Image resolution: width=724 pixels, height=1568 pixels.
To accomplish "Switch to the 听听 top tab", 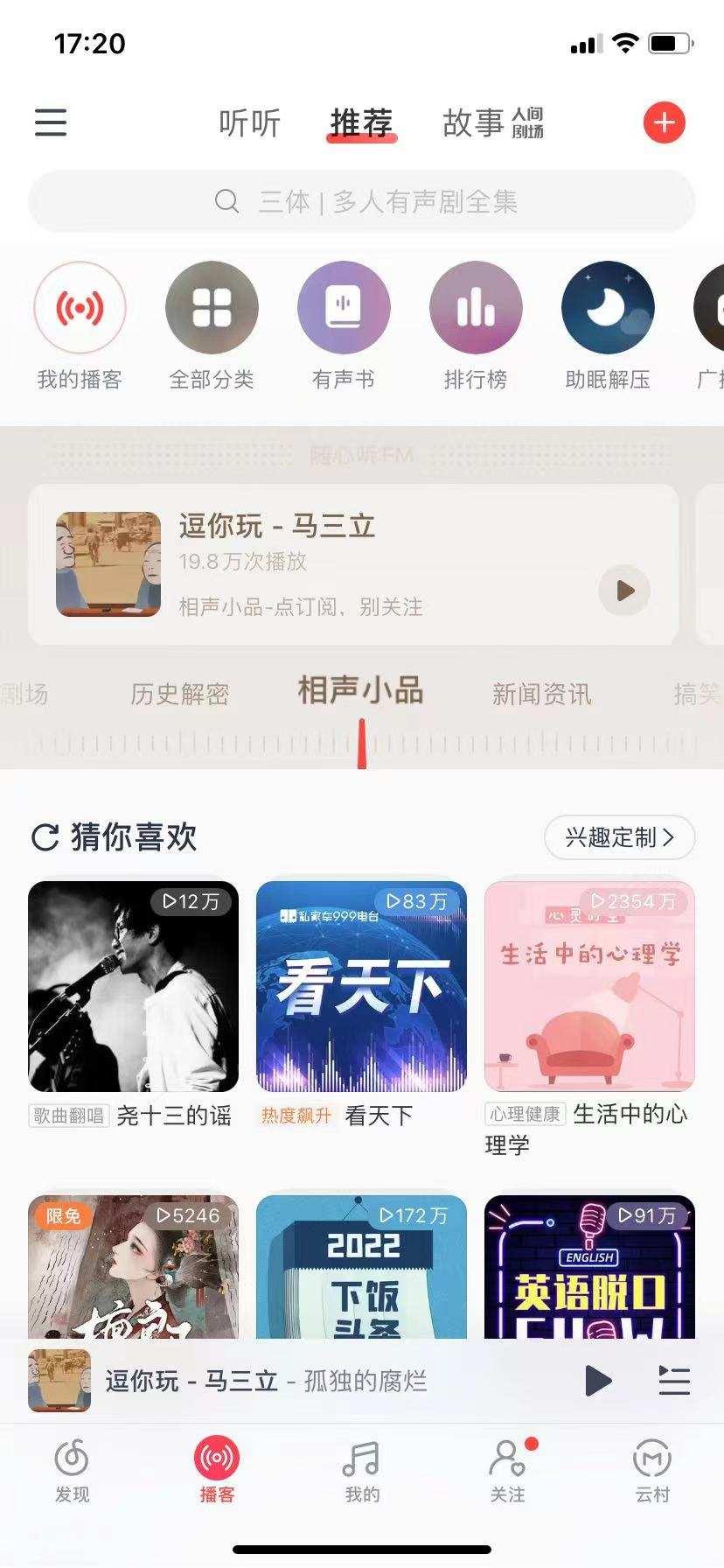I will 249,123.
